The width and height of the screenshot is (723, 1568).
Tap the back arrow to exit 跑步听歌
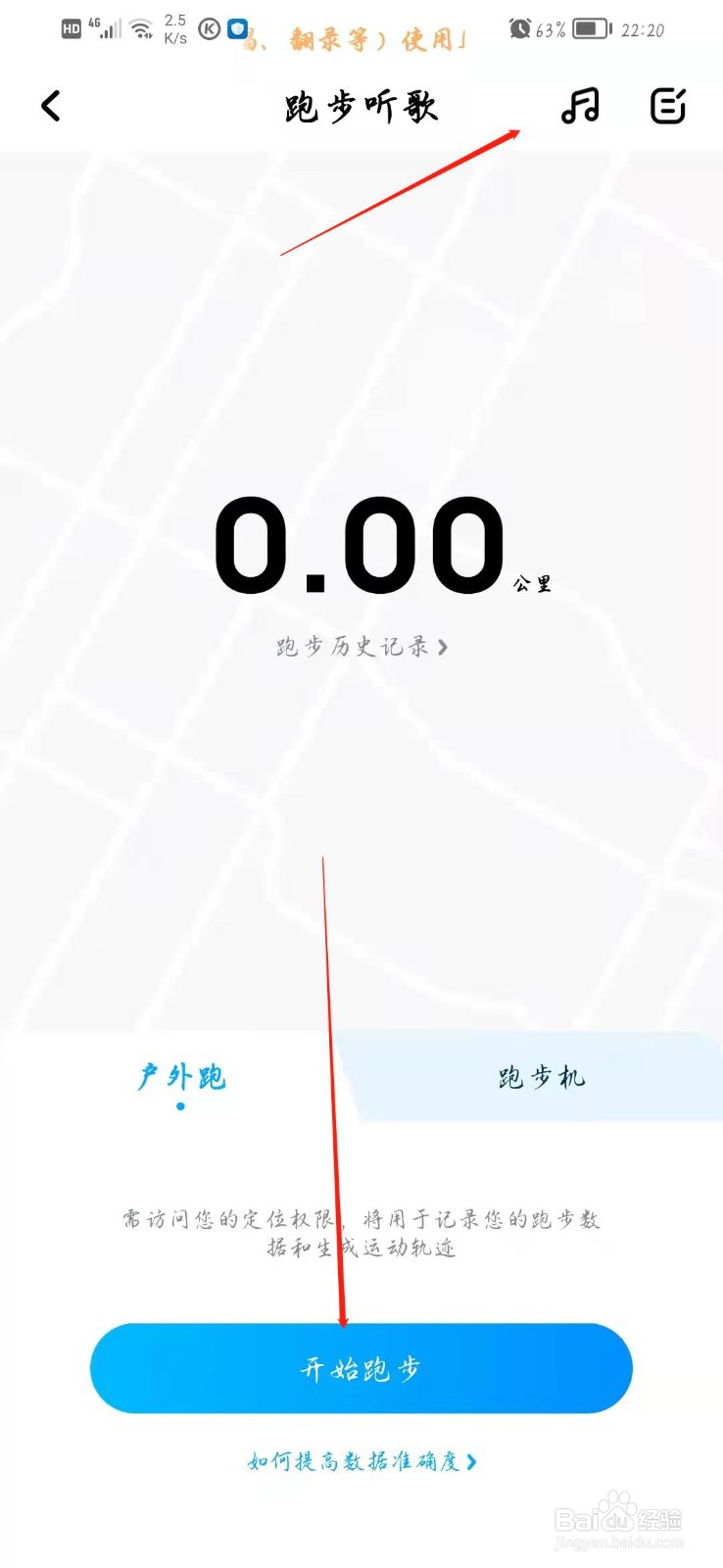(51, 106)
